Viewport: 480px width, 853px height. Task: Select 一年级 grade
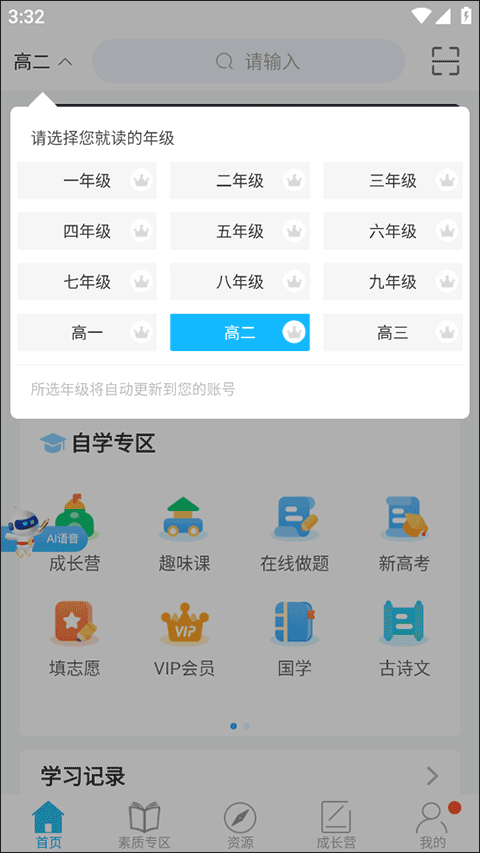87,180
